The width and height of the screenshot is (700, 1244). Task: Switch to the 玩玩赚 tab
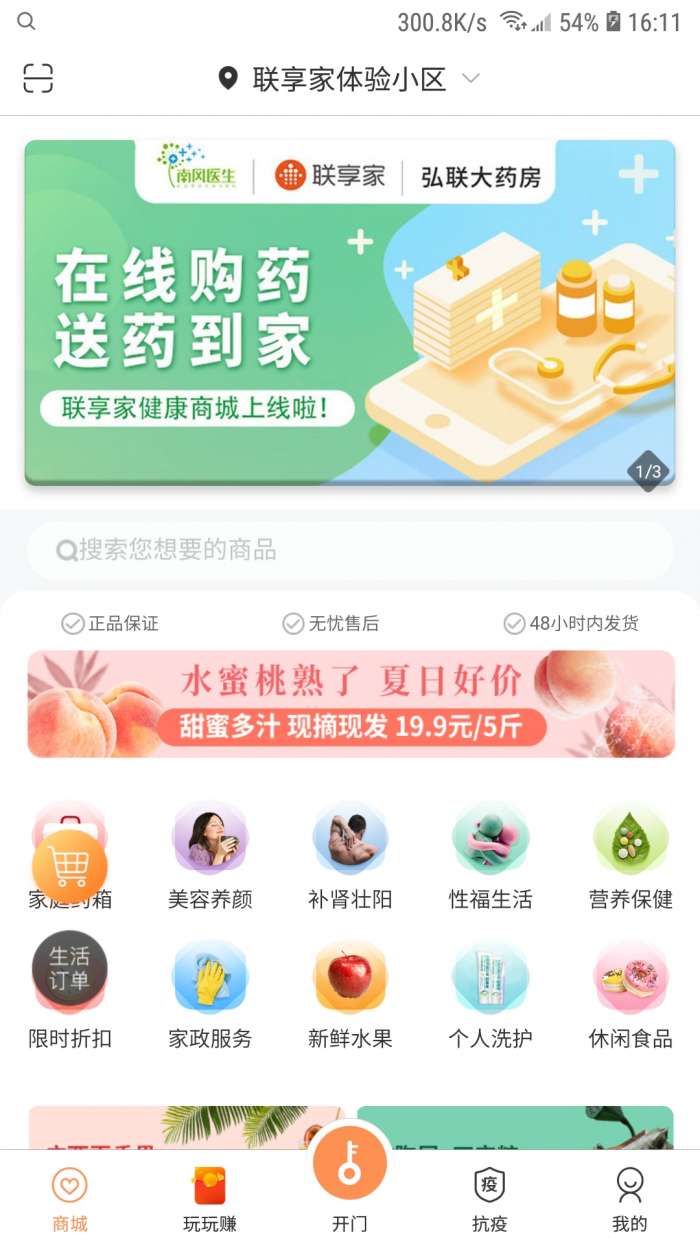(209, 1199)
